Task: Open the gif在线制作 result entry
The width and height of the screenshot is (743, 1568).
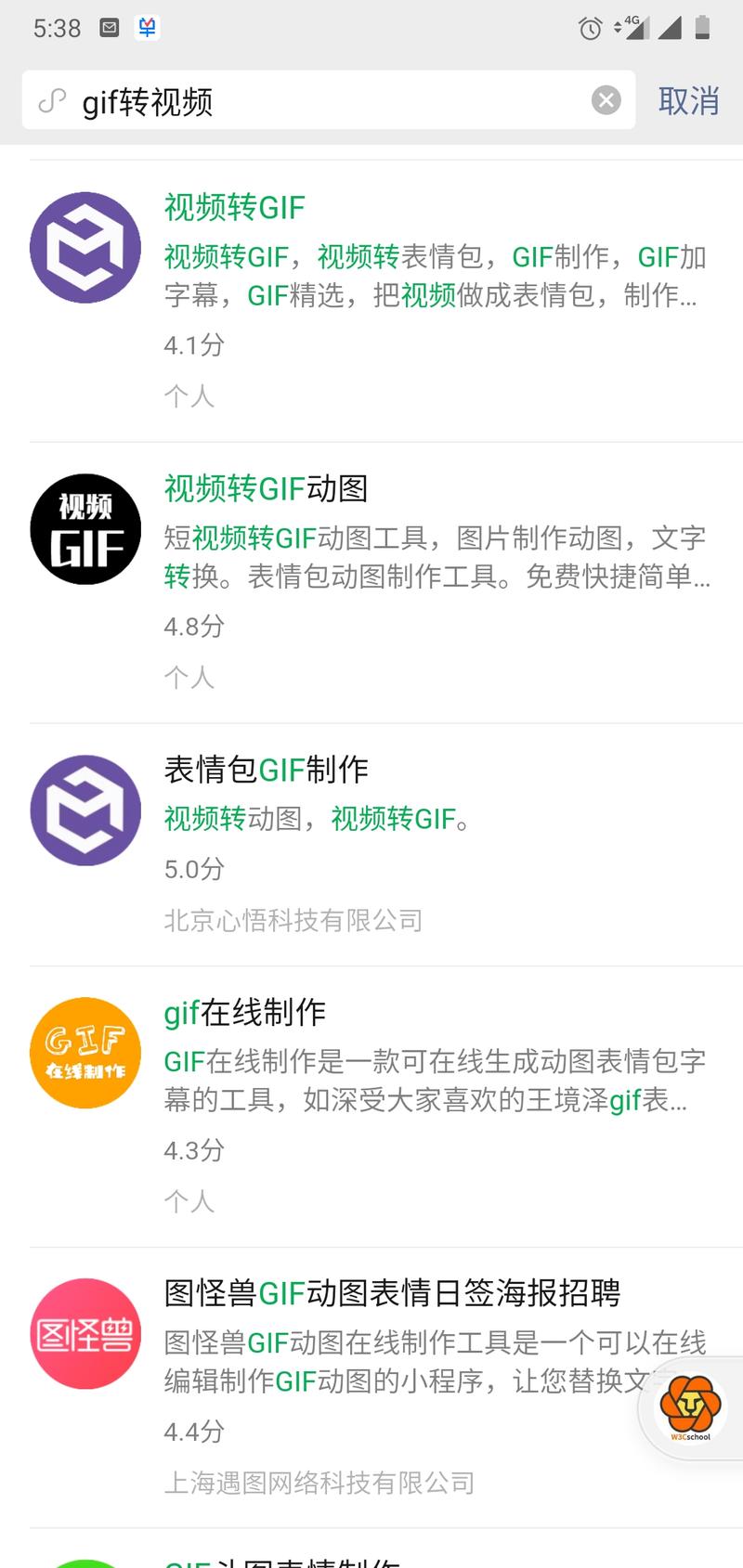Action: [x=245, y=1013]
